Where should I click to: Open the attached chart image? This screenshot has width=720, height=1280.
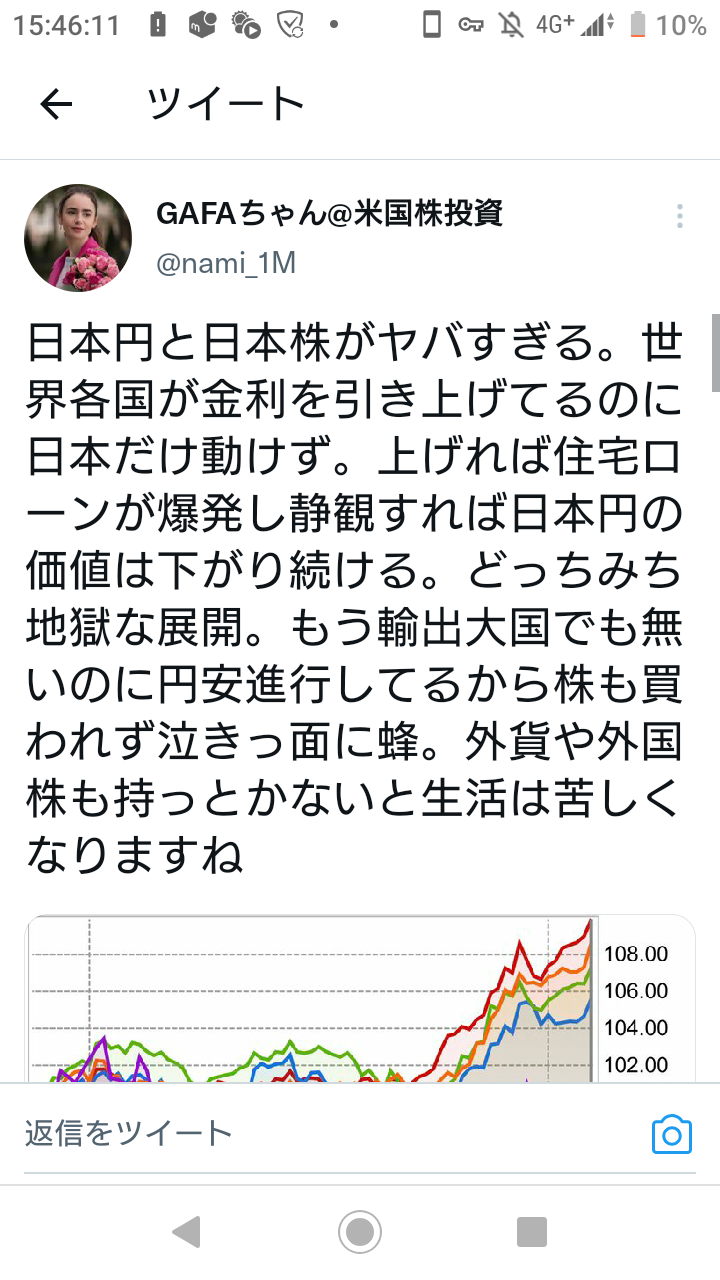click(360, 998)
